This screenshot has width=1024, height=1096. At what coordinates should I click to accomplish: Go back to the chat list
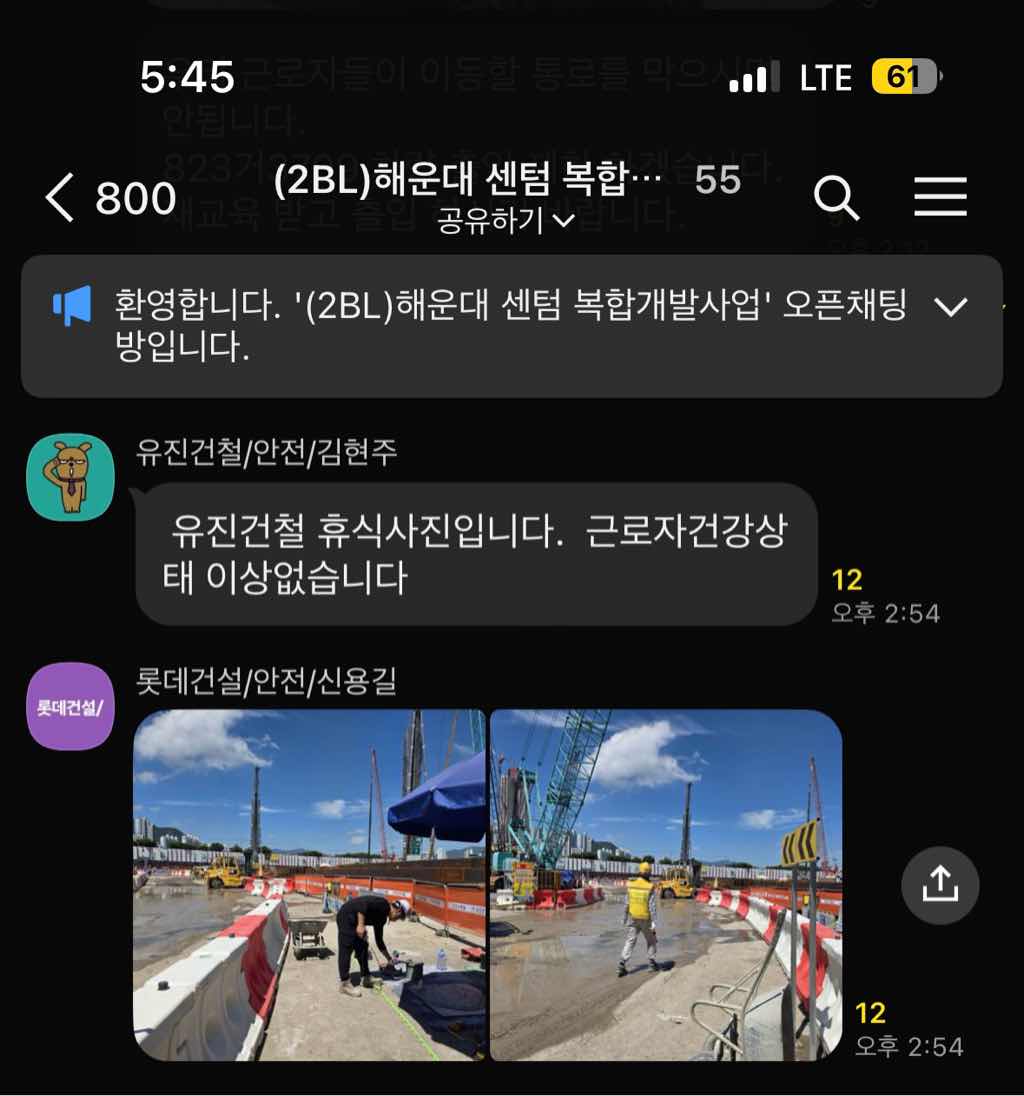[x=62, y=198]
